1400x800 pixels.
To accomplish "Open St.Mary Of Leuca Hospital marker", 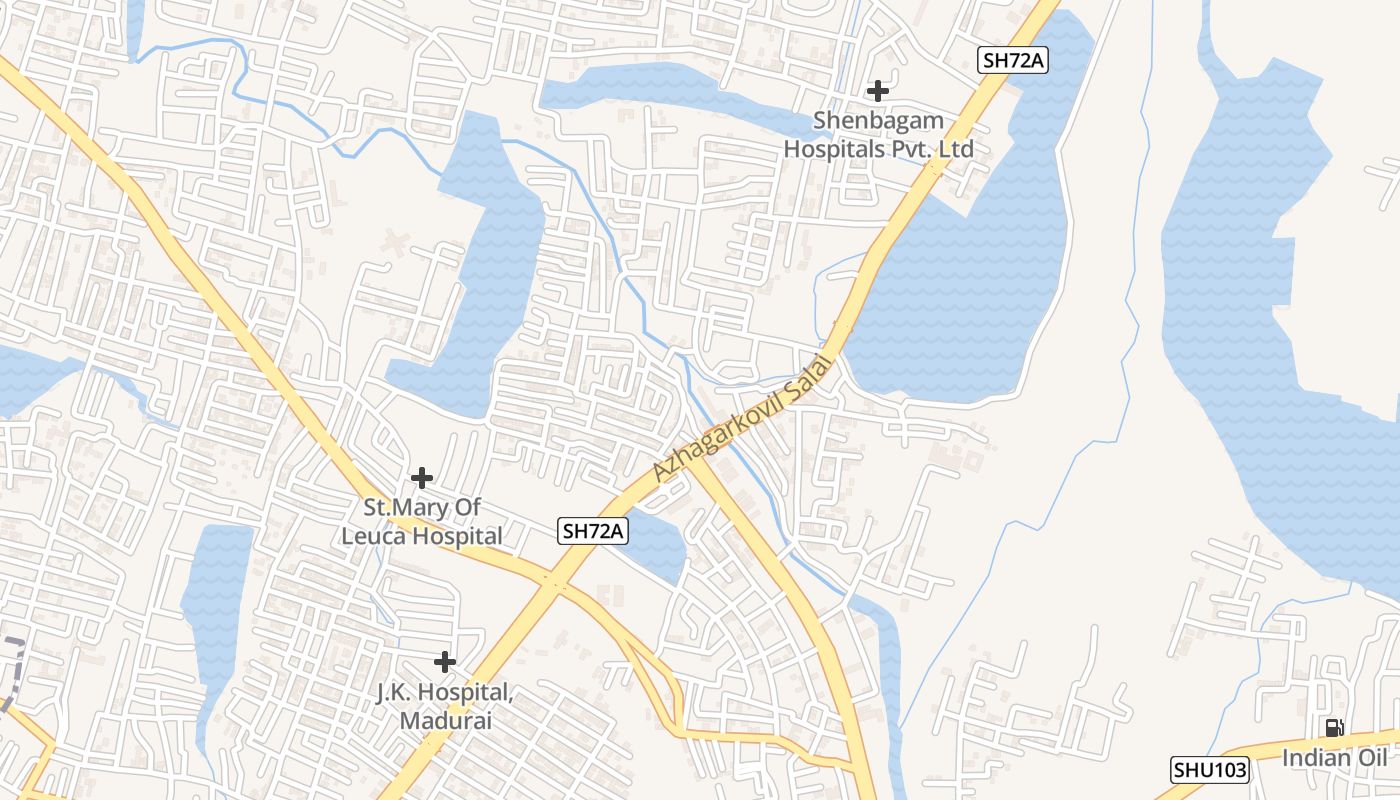I will [422, 478].
